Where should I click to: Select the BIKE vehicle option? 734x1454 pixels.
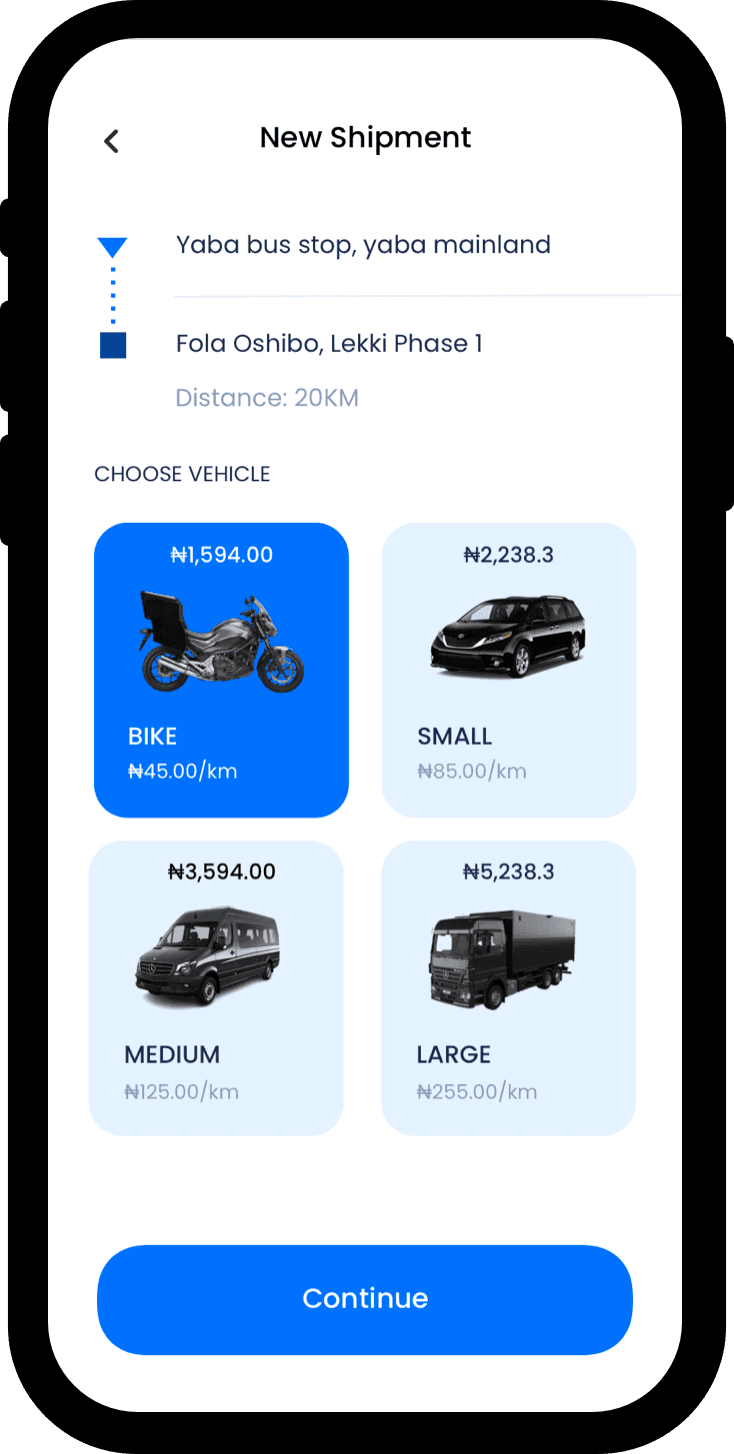coord(221,670)
